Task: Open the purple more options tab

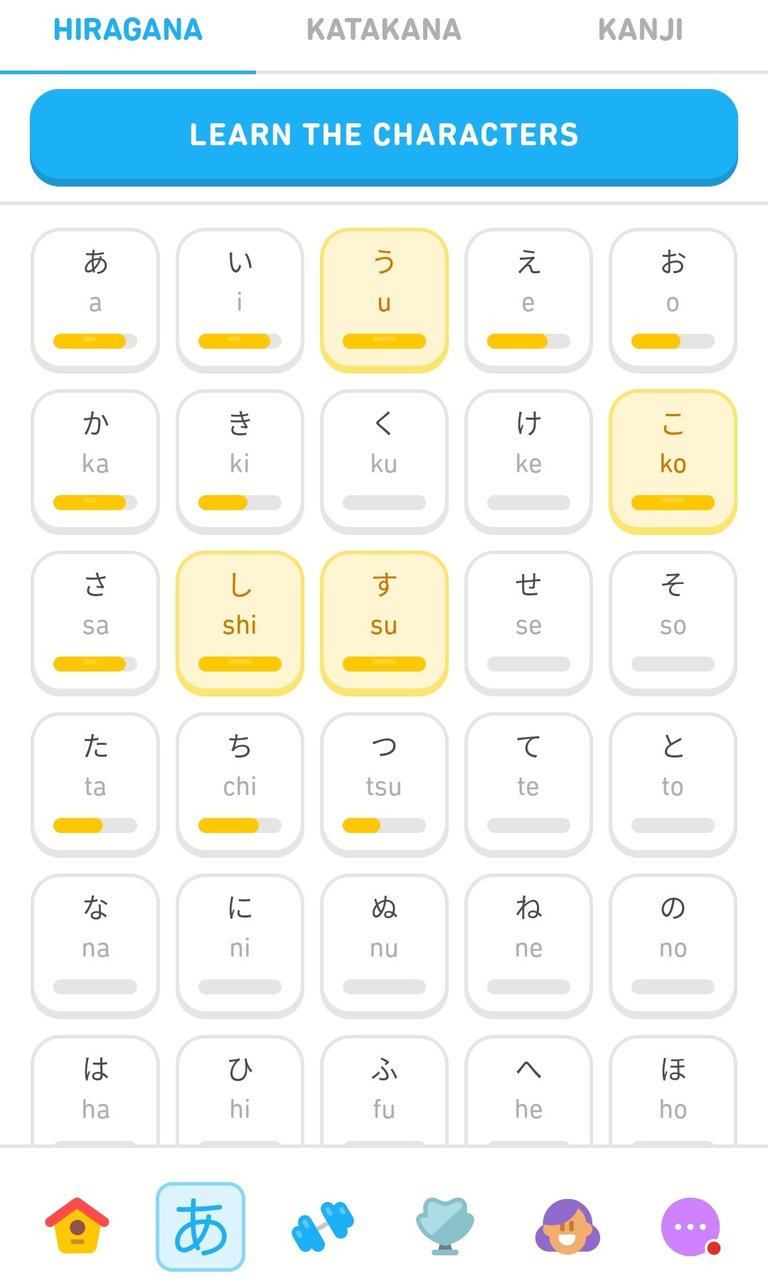Action: (x=691, y=1226)
